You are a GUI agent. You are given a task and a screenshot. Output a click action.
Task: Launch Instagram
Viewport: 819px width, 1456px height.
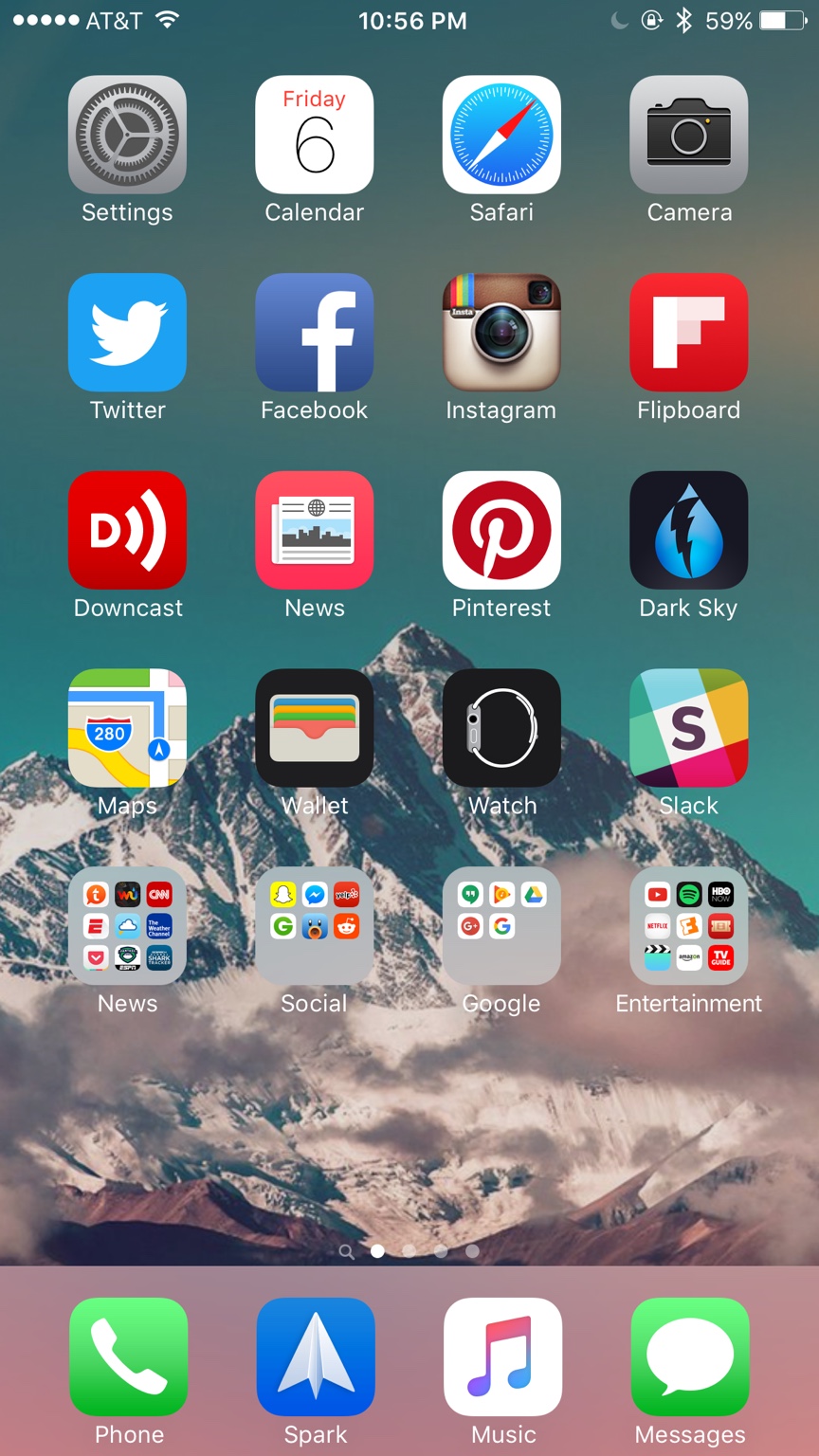point(501,333)
